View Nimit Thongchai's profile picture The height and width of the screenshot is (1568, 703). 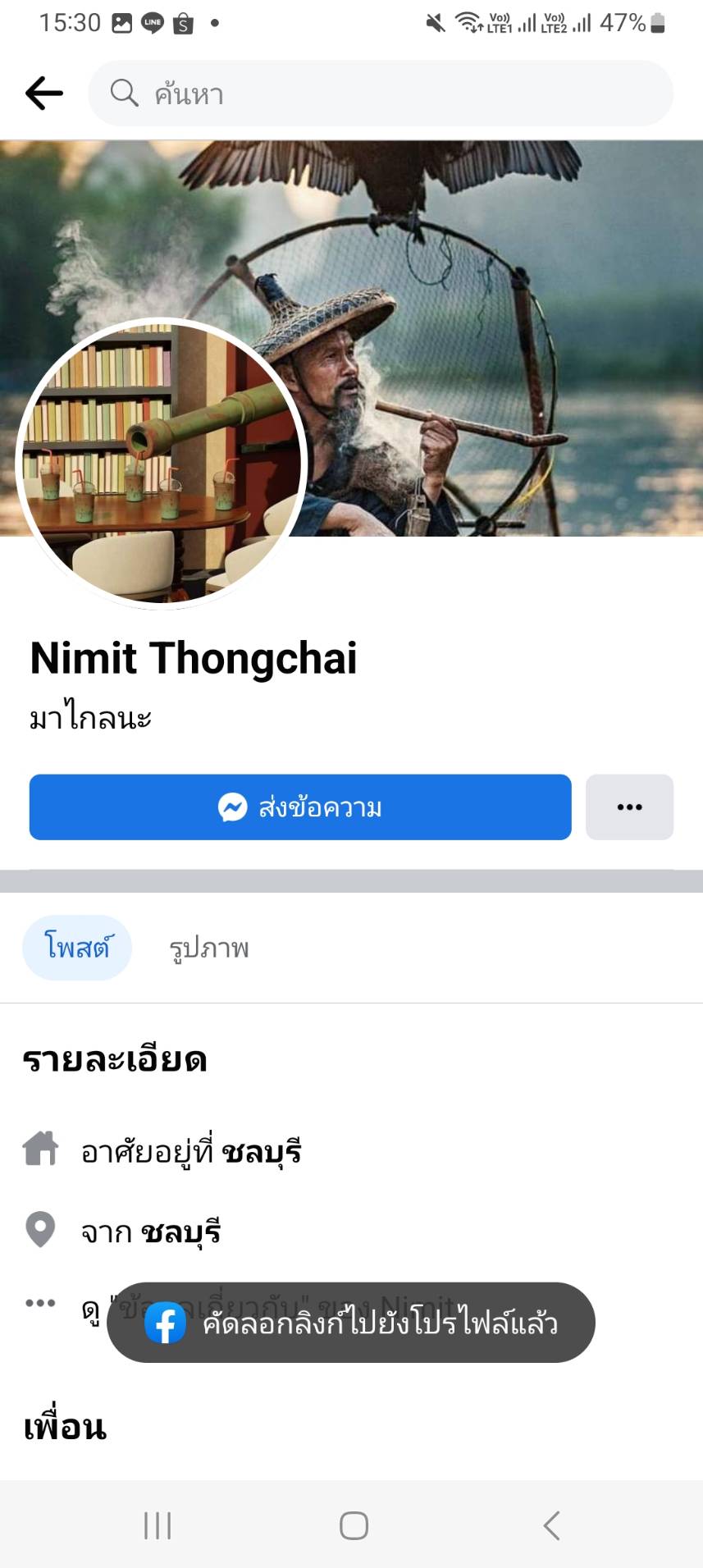tap(161, 464)
